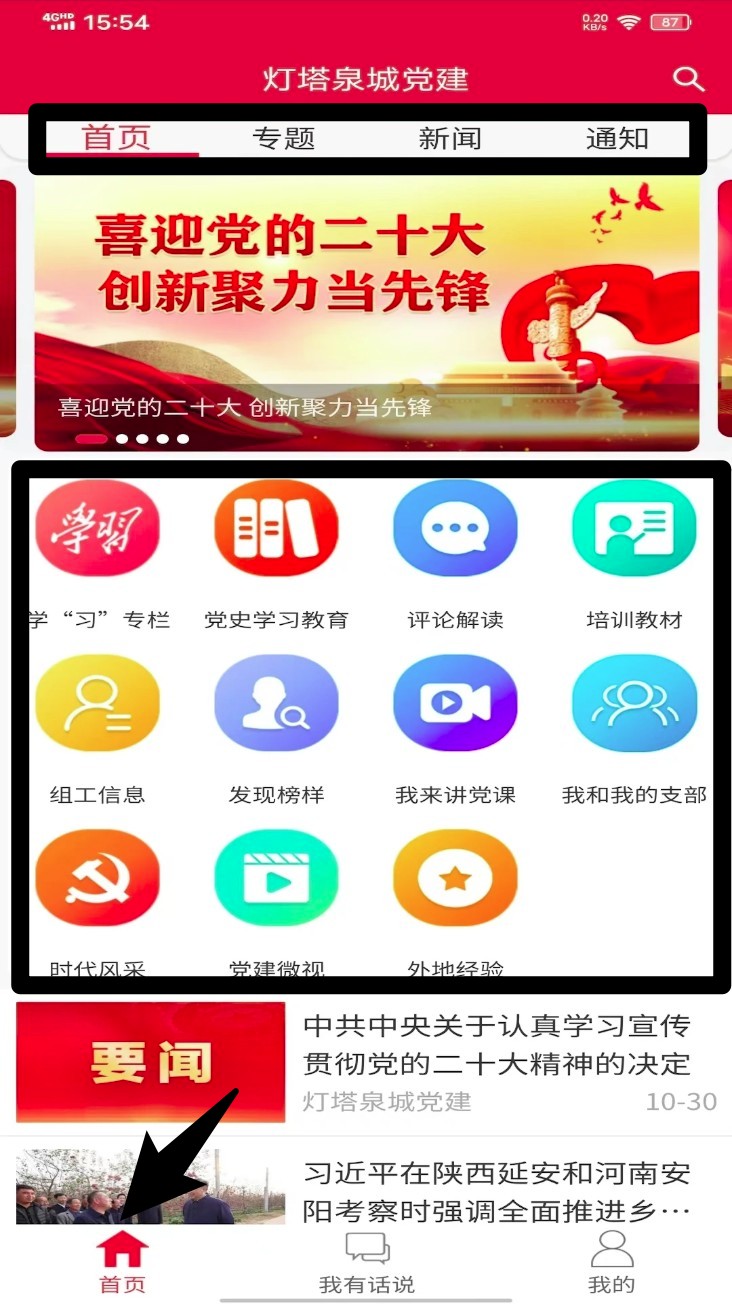This screenshot has width=732, height=1304.
Task: Open 我来讲党课 section
Action: click(455, 704)
